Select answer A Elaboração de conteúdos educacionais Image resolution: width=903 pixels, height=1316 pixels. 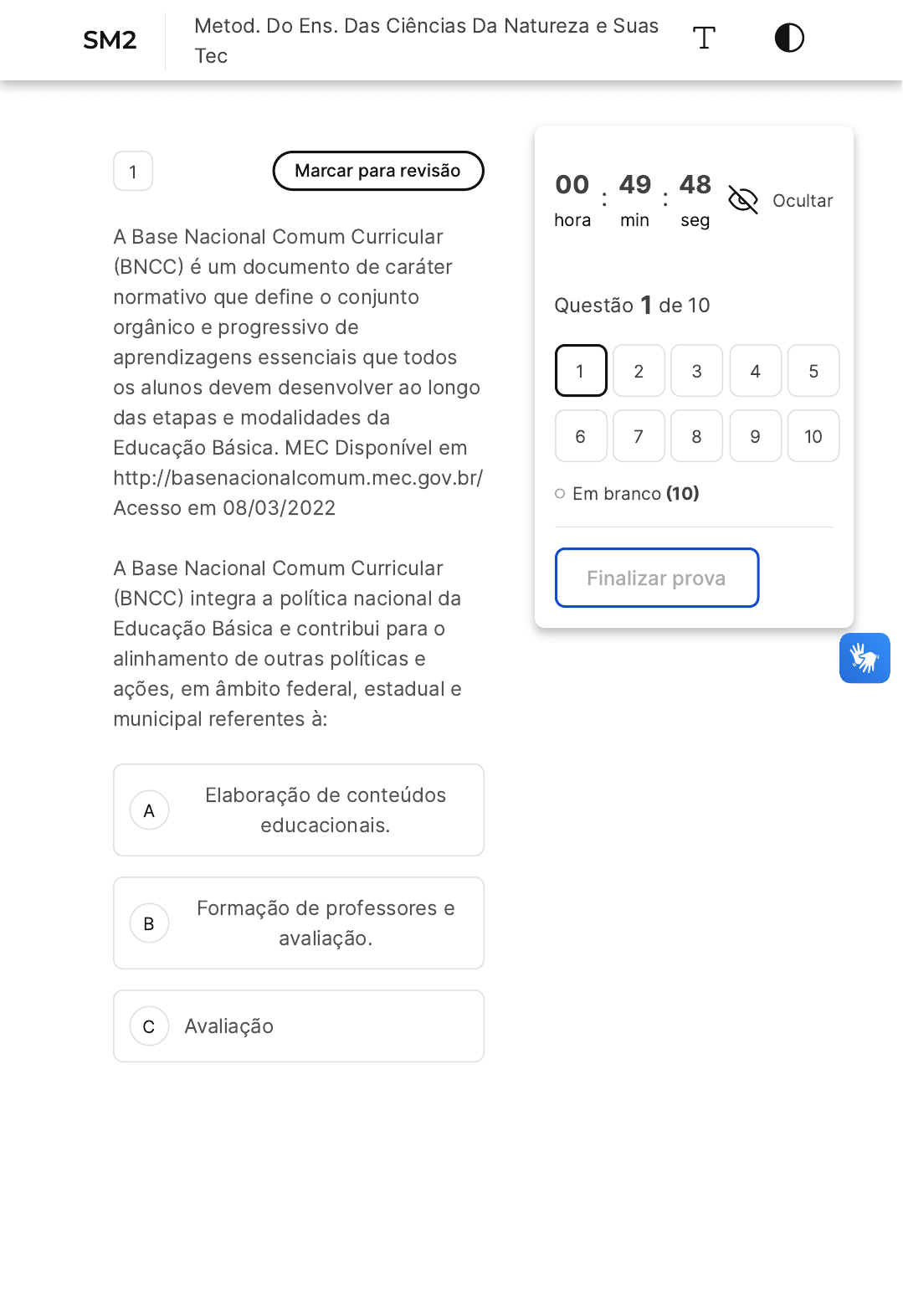pos(299,810)
